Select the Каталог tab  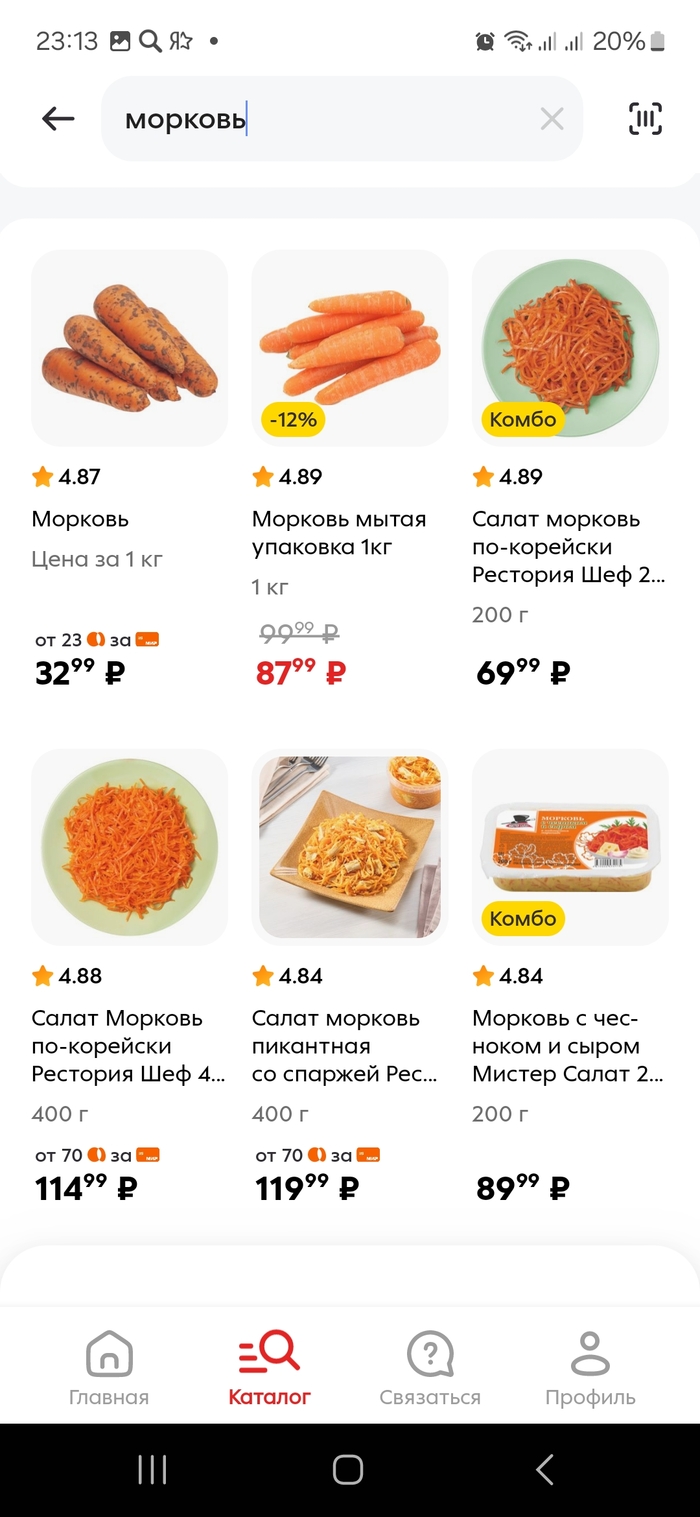point(269,1368)
